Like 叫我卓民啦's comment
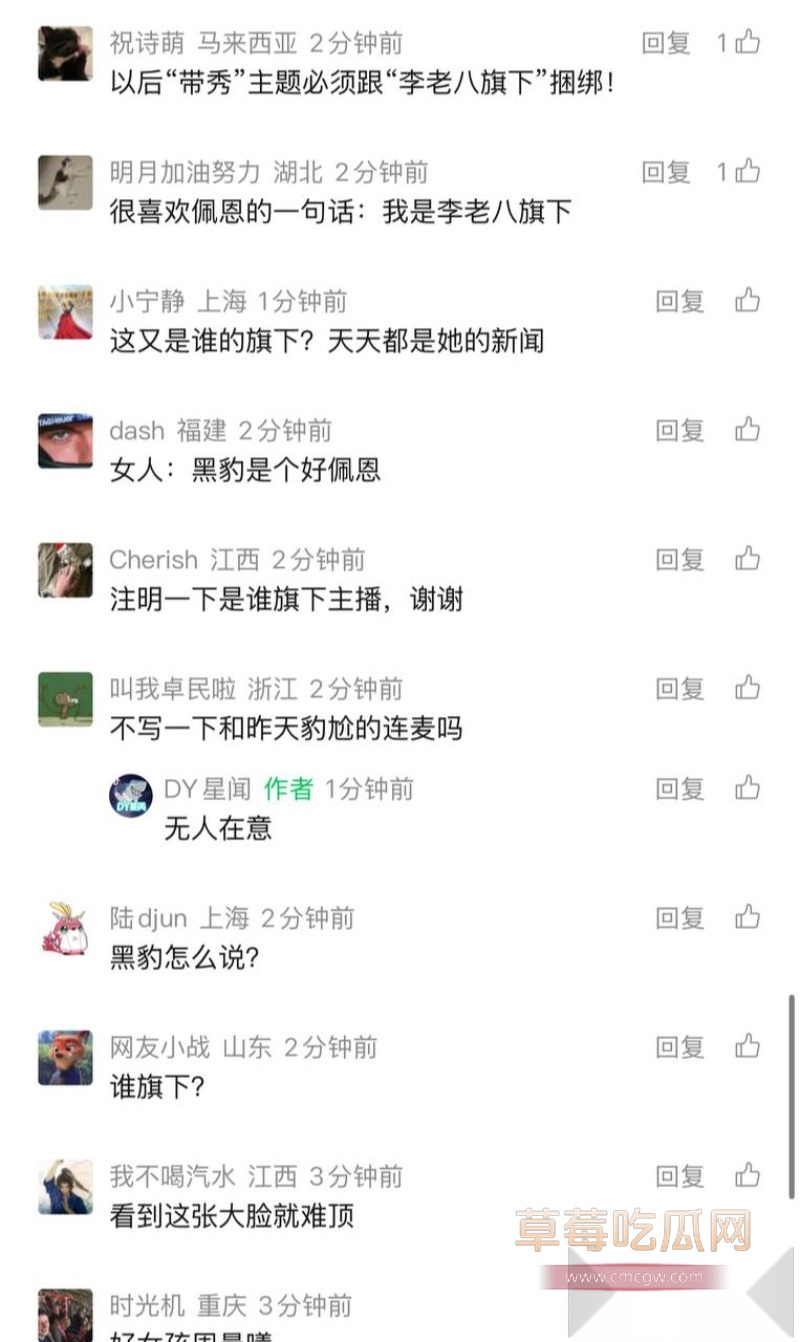This screenshot has height=1342, width=800. point(748,688)
